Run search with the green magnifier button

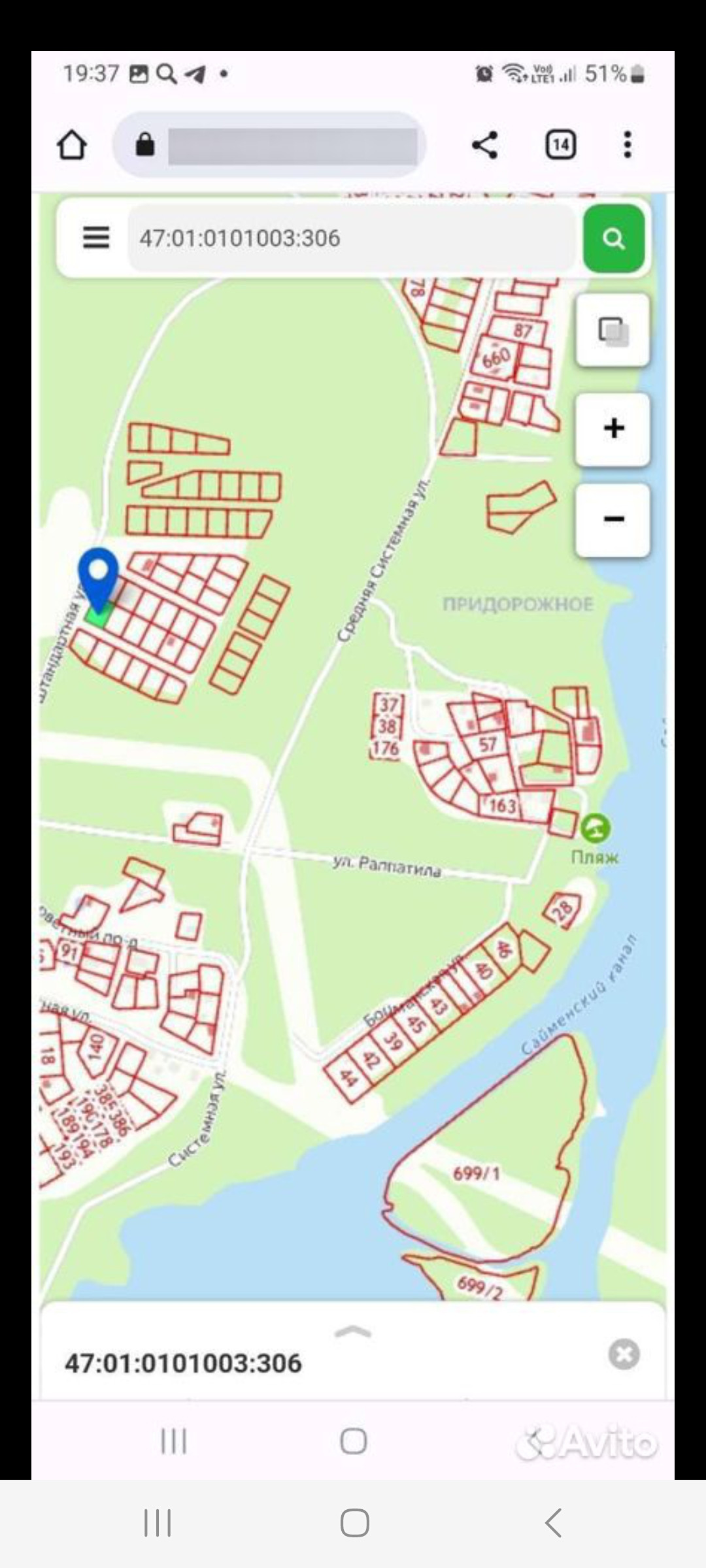[613, 238]
